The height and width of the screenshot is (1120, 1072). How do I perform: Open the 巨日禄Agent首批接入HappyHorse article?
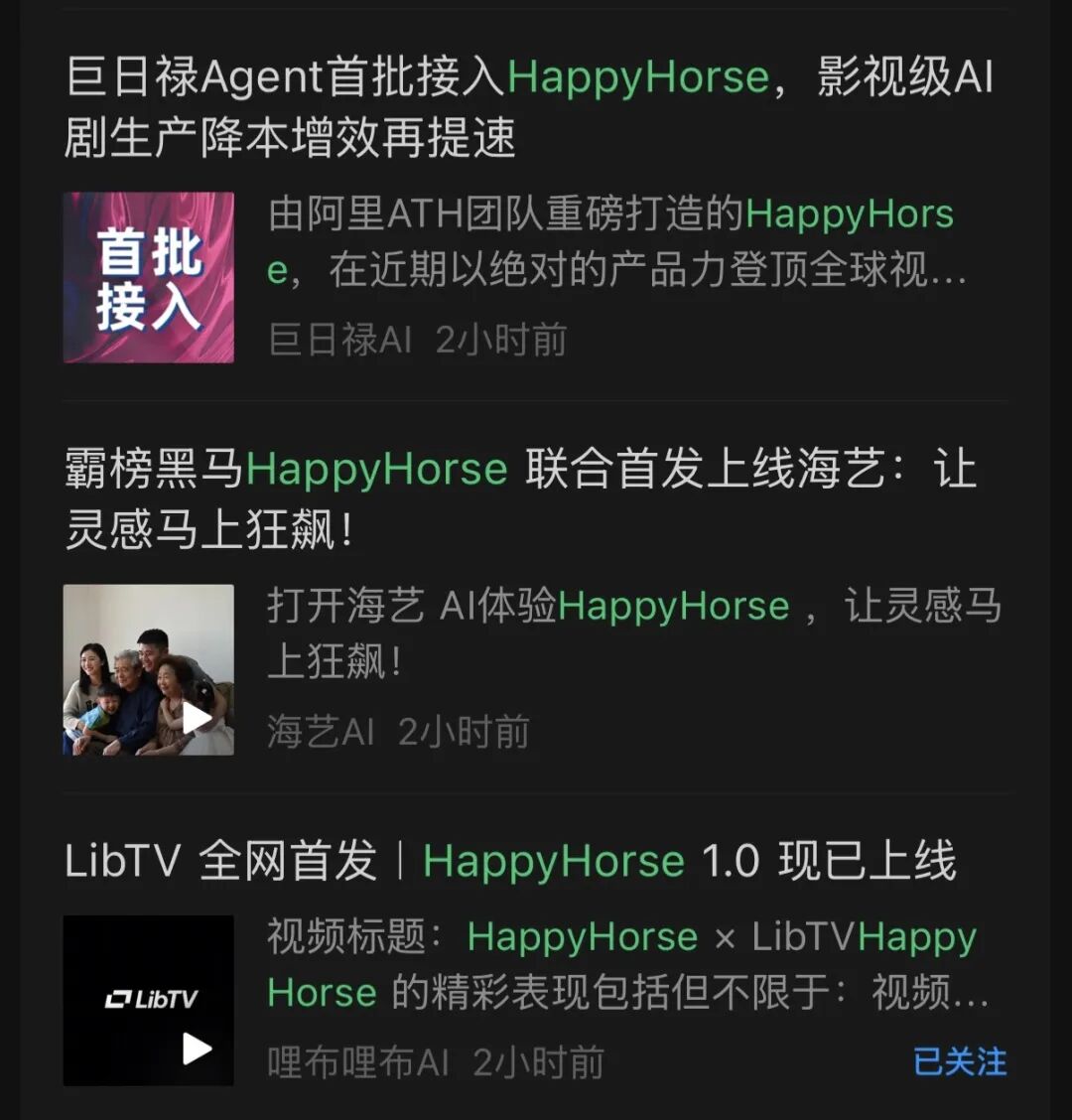pos(529,107)
